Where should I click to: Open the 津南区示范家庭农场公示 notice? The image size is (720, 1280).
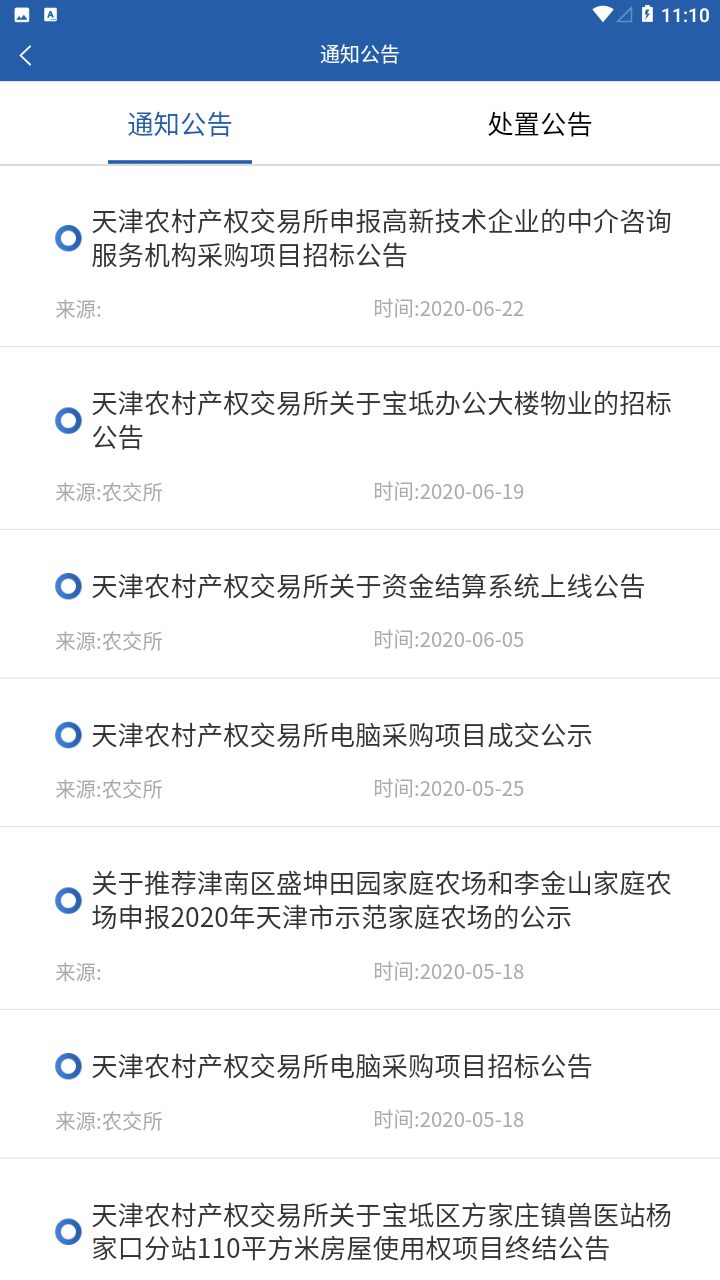381,901
